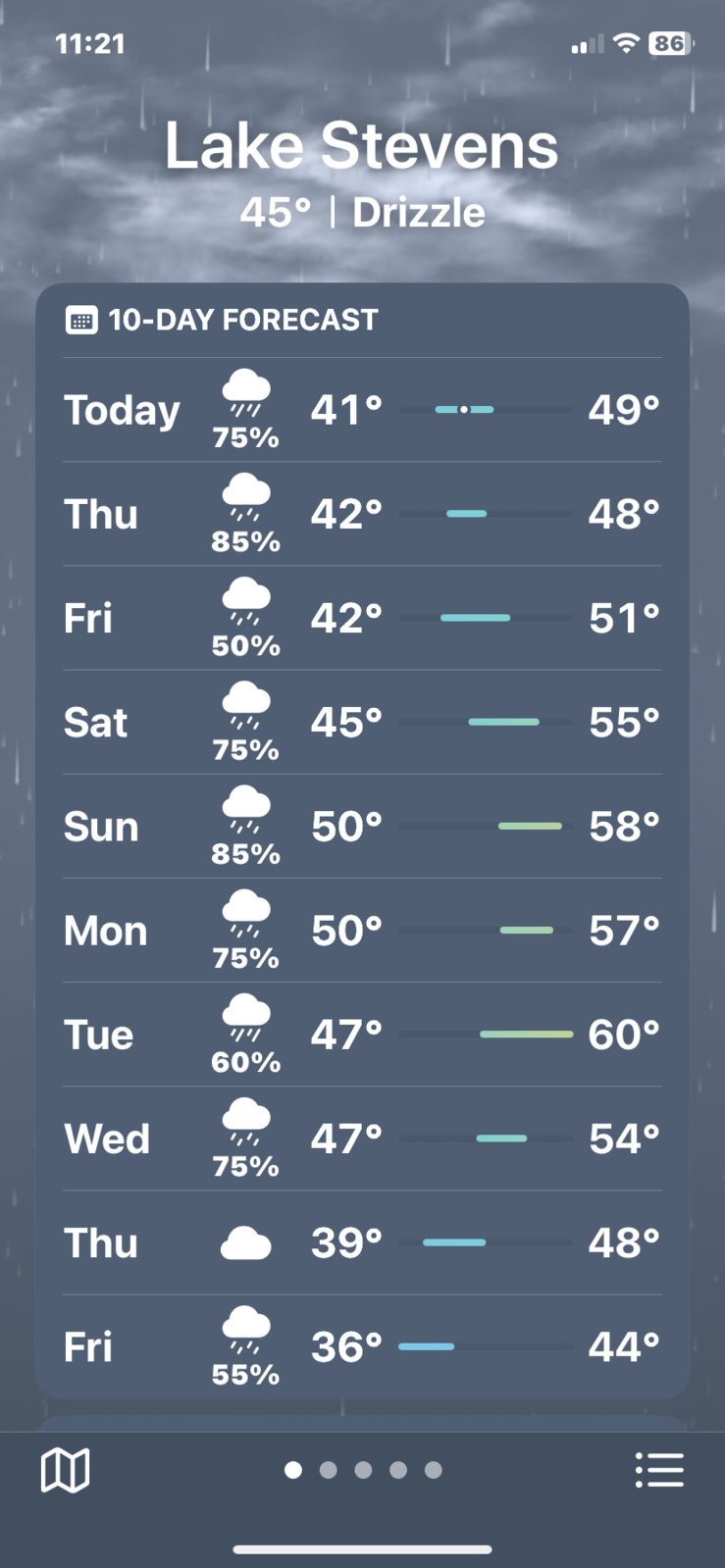Open the Wed forecast row
The image size is (725, 1568).
[362, 1138]
